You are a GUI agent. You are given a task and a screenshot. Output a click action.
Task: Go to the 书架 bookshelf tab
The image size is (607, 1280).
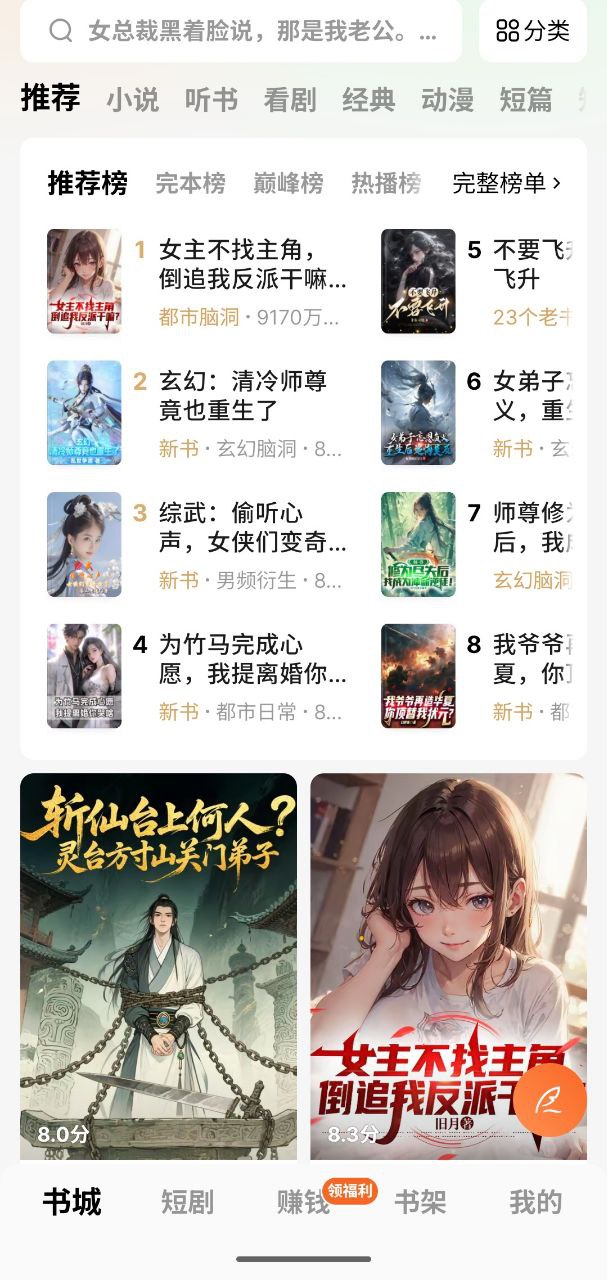[420, 1202]
